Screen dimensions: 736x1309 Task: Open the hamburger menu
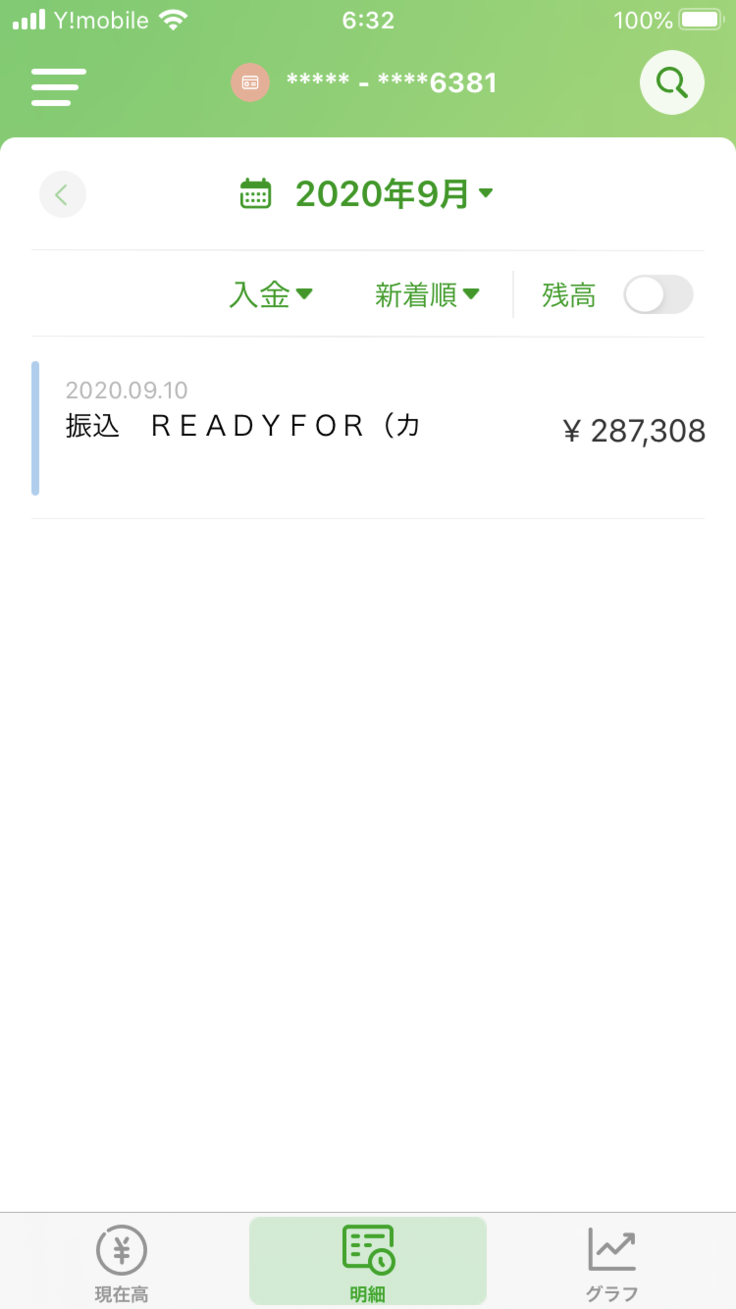pyautogui.click(x=58, y=87)
